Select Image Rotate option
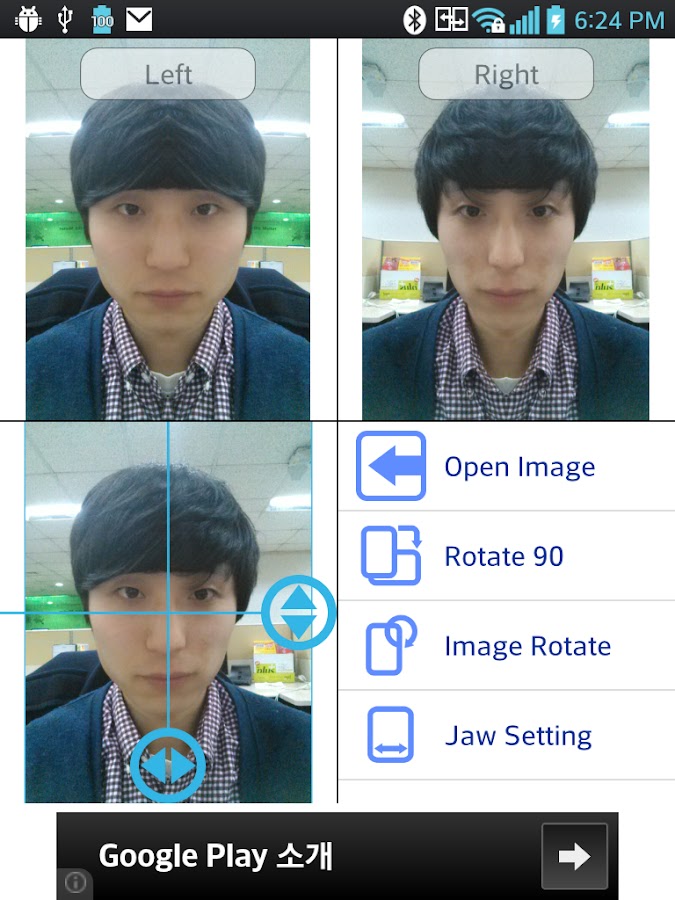The height and width of the screenshot is (900, 675). click(x=505, y=646)
